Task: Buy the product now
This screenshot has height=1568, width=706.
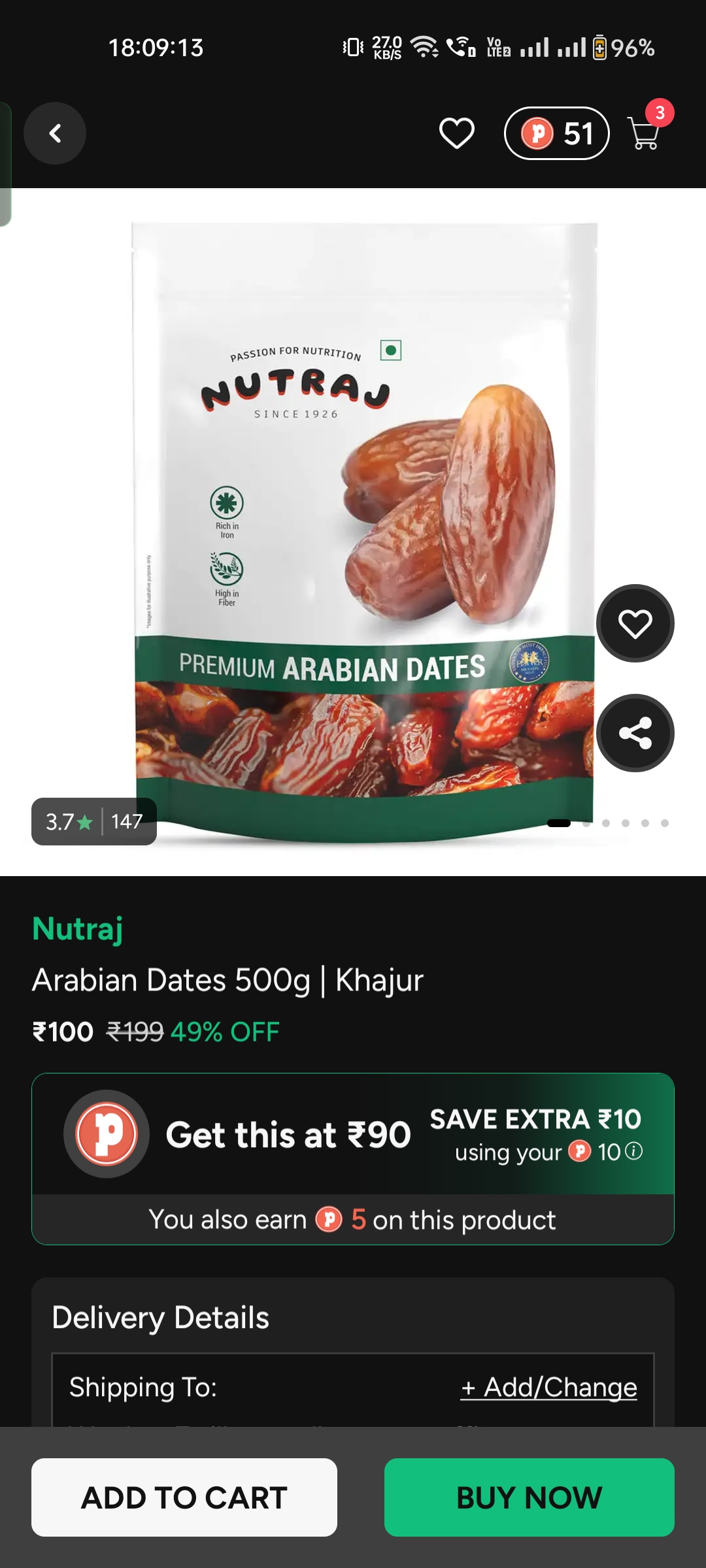Action: click(529, 1497)
